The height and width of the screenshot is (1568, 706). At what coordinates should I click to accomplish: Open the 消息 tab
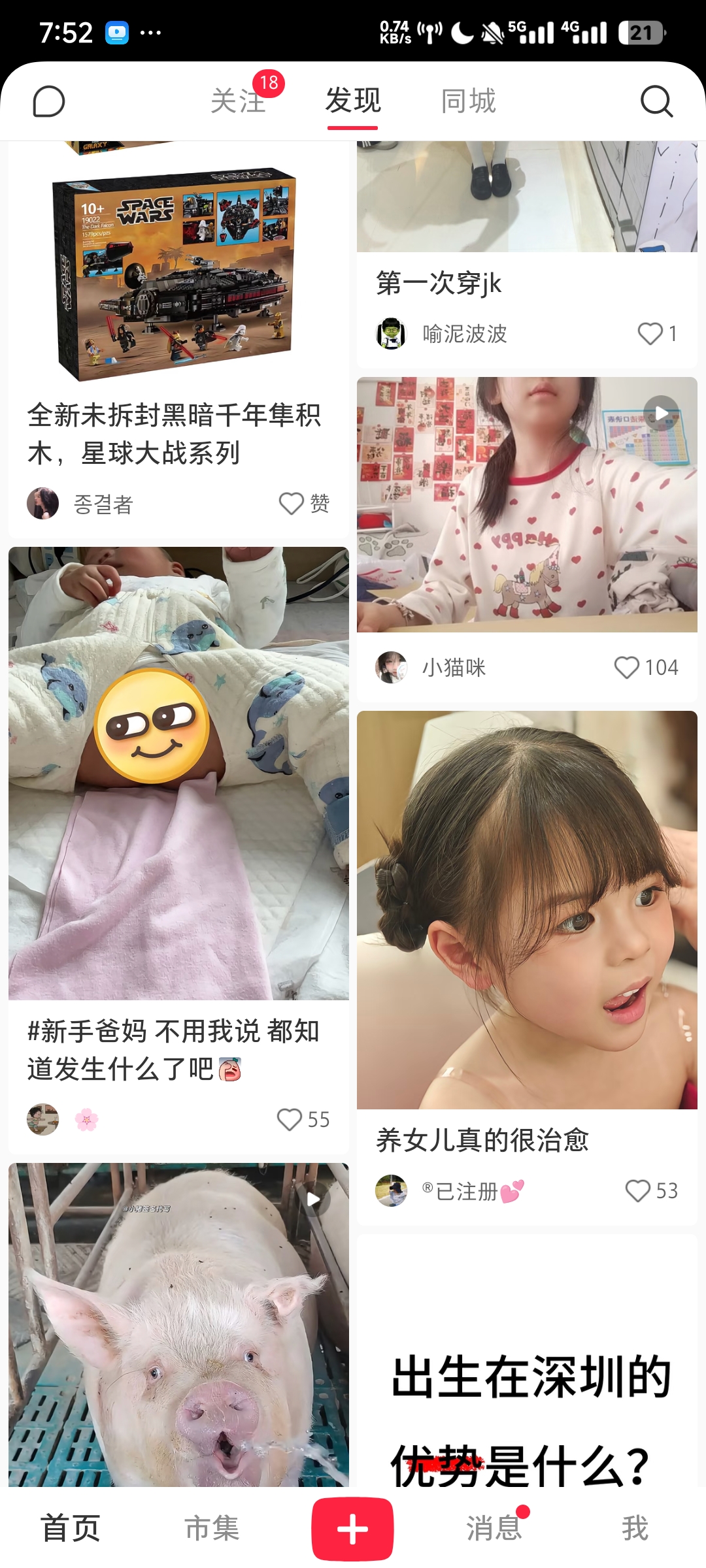click(494, 1529)
